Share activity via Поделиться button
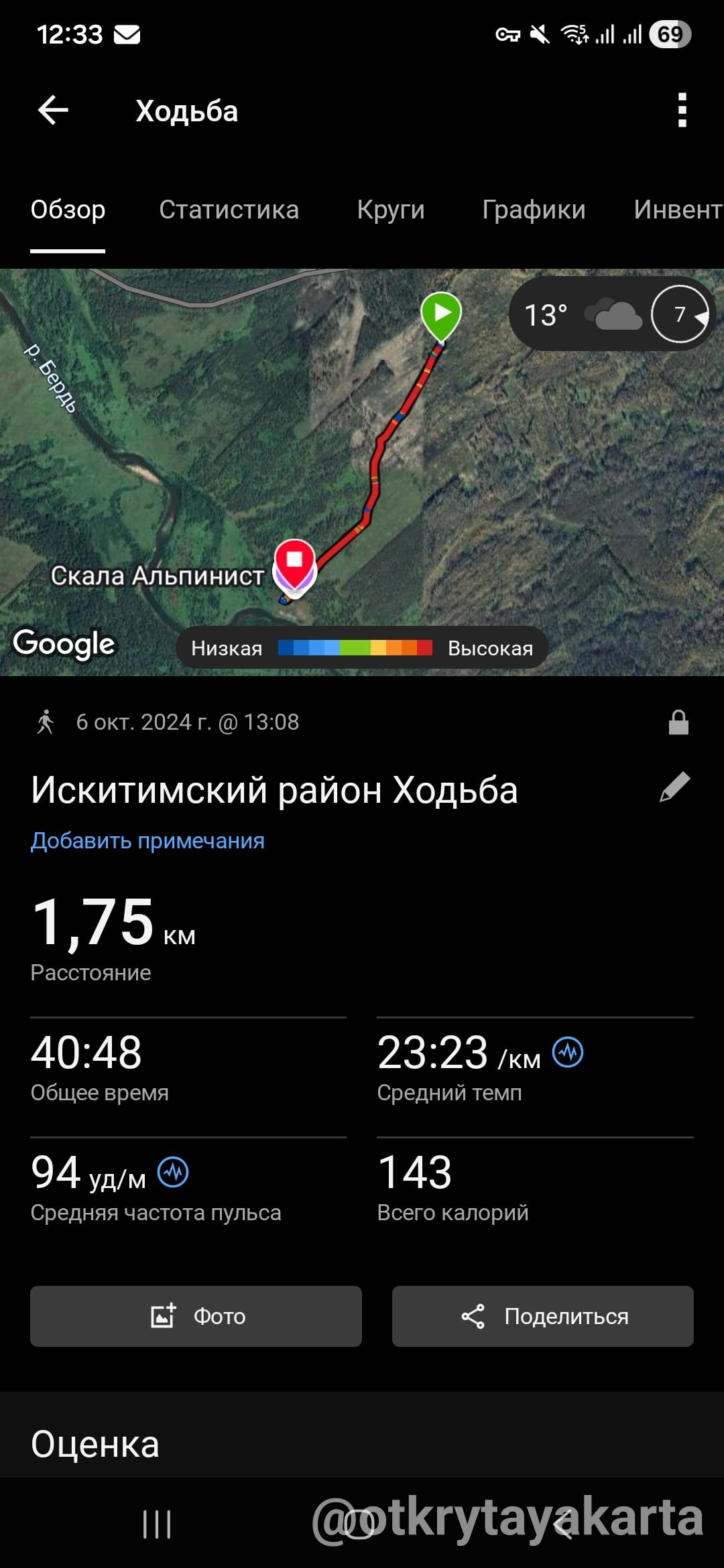The image size is (724, 1568). click(542, 1316)
